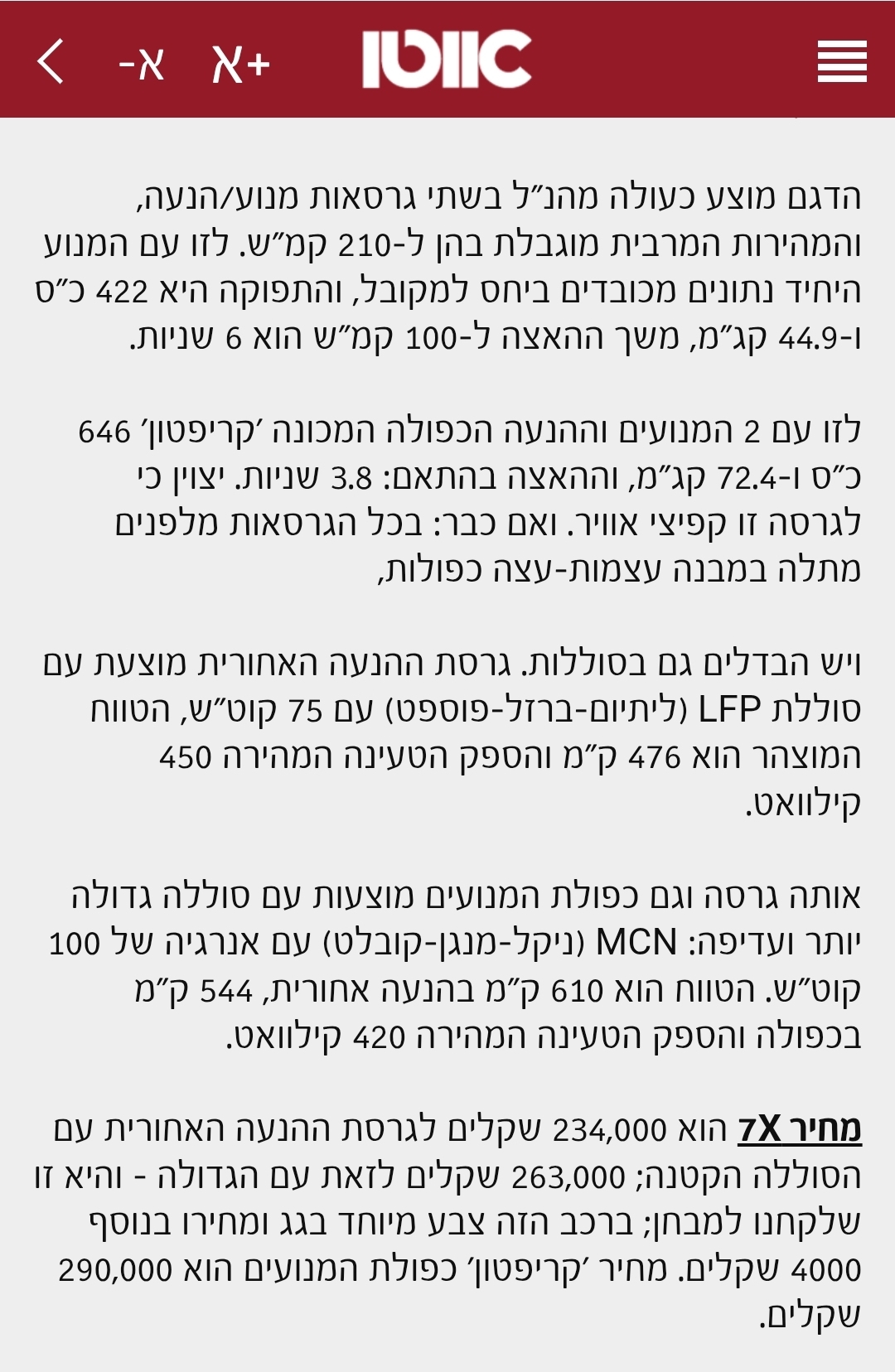
Task: Decrease article text size (א-)
Action: [143, 63]
